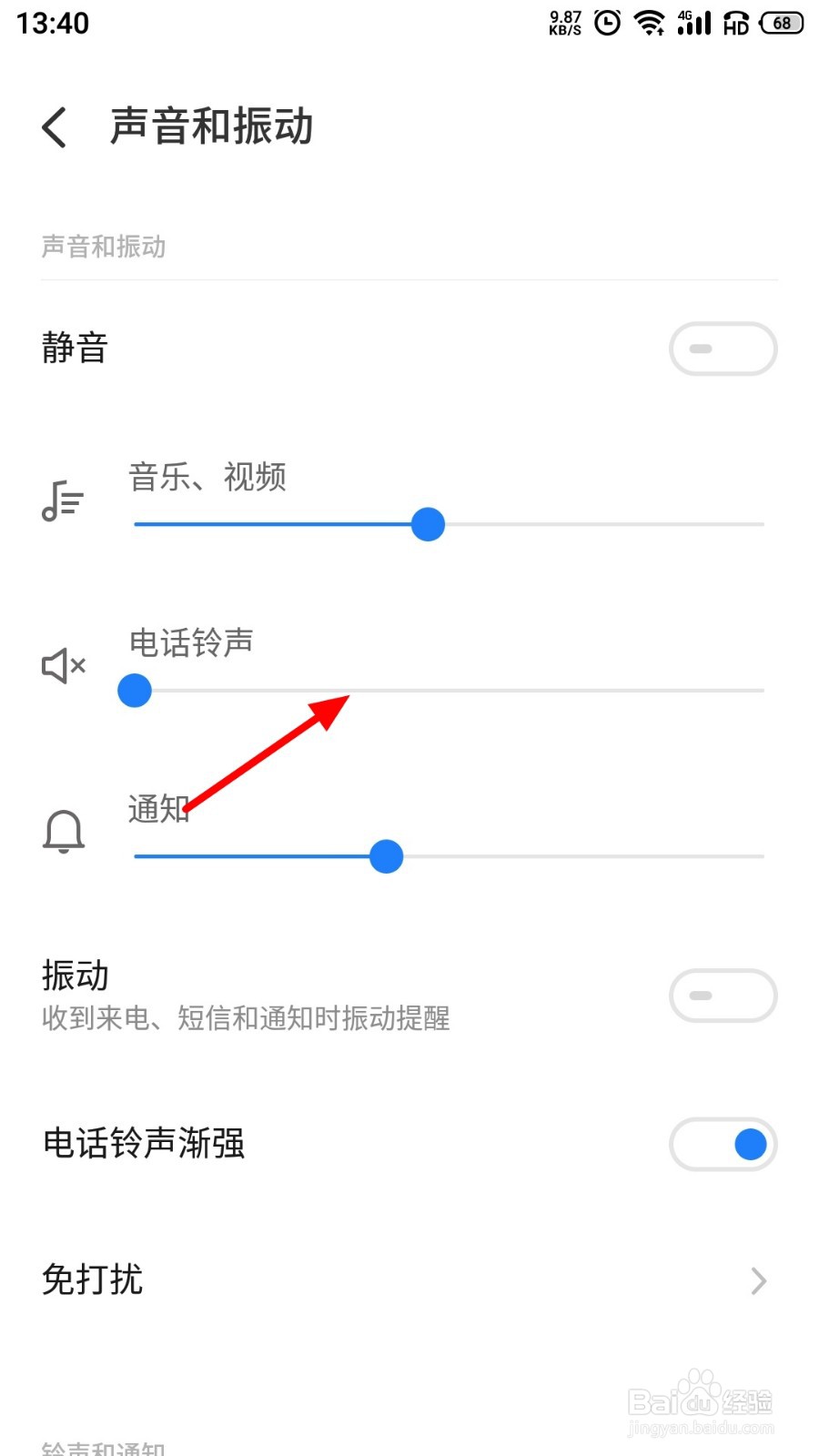
Task: Tap the back arrow at top left
Action: click(x=55, y=127)
